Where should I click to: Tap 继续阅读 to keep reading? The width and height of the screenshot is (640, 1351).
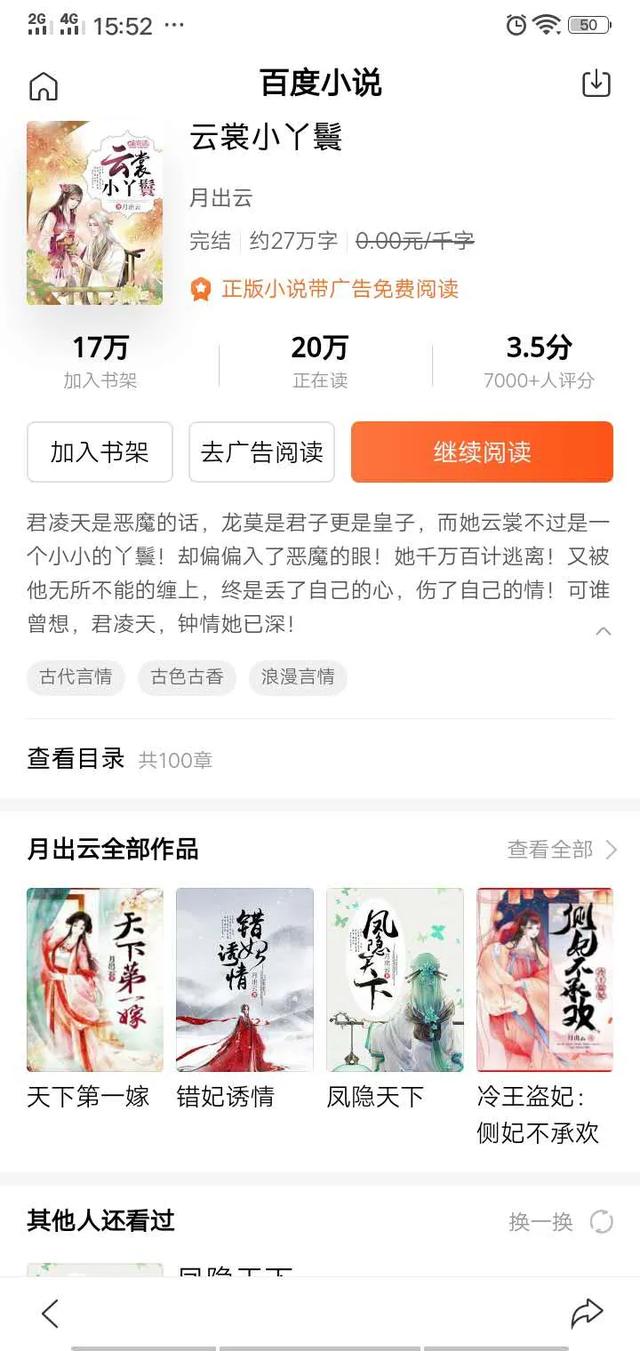(x=482, y=452)
